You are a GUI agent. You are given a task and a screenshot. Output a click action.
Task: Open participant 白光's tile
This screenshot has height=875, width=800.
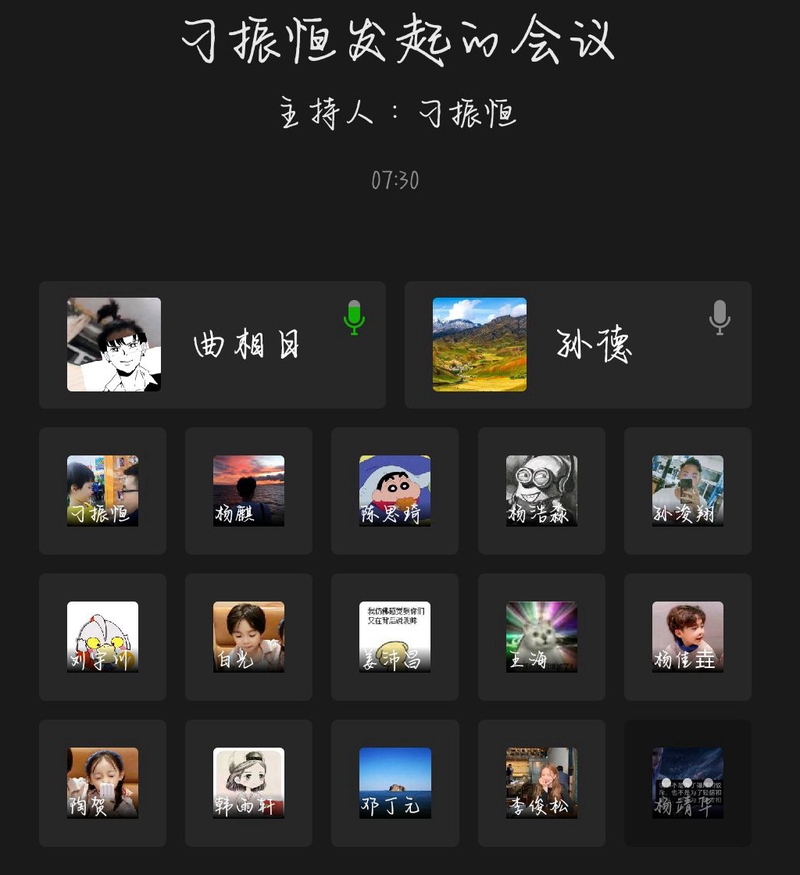249,637
